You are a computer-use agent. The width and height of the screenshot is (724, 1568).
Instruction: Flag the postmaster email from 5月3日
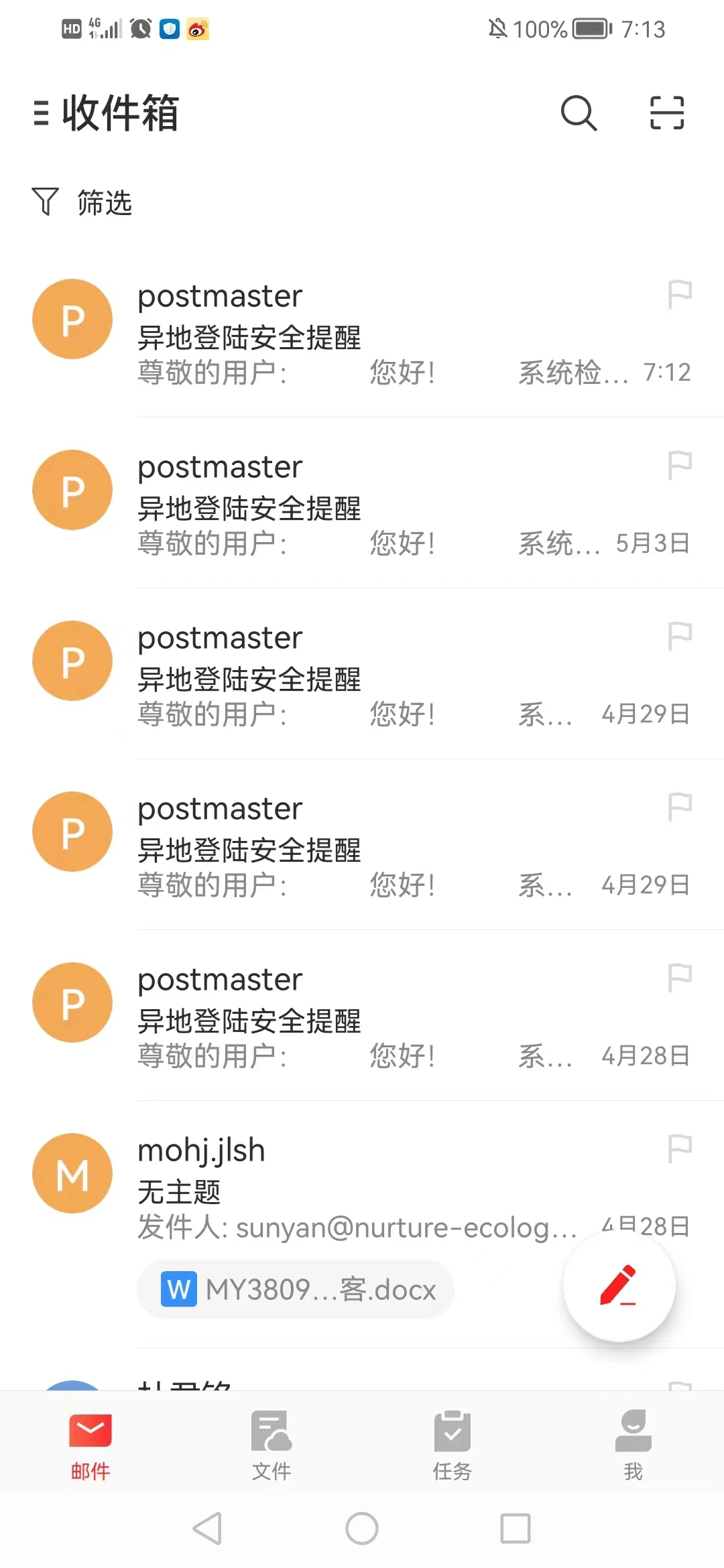(x=680, y=466)
